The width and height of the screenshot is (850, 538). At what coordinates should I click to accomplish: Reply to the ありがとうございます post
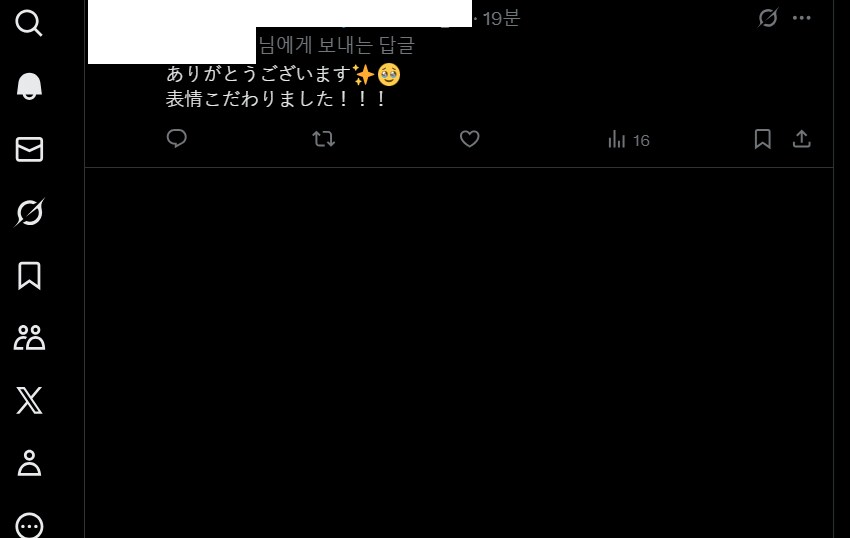coord(177,139)
